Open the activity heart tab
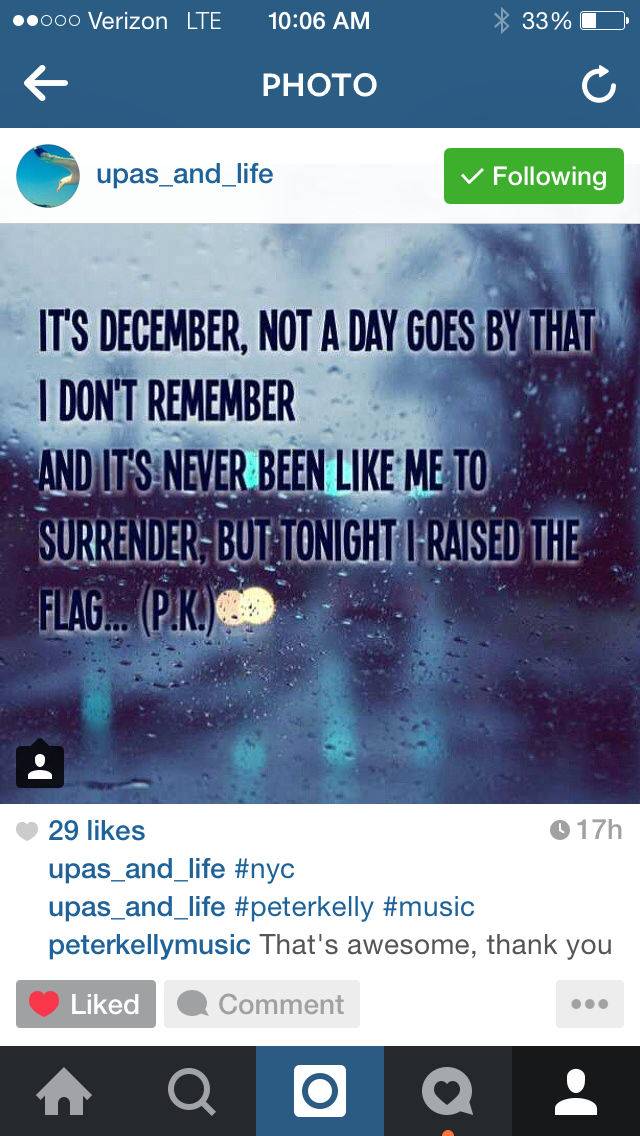The height and width of the screenshot is (1136, 640). [x=447, y=1091]
